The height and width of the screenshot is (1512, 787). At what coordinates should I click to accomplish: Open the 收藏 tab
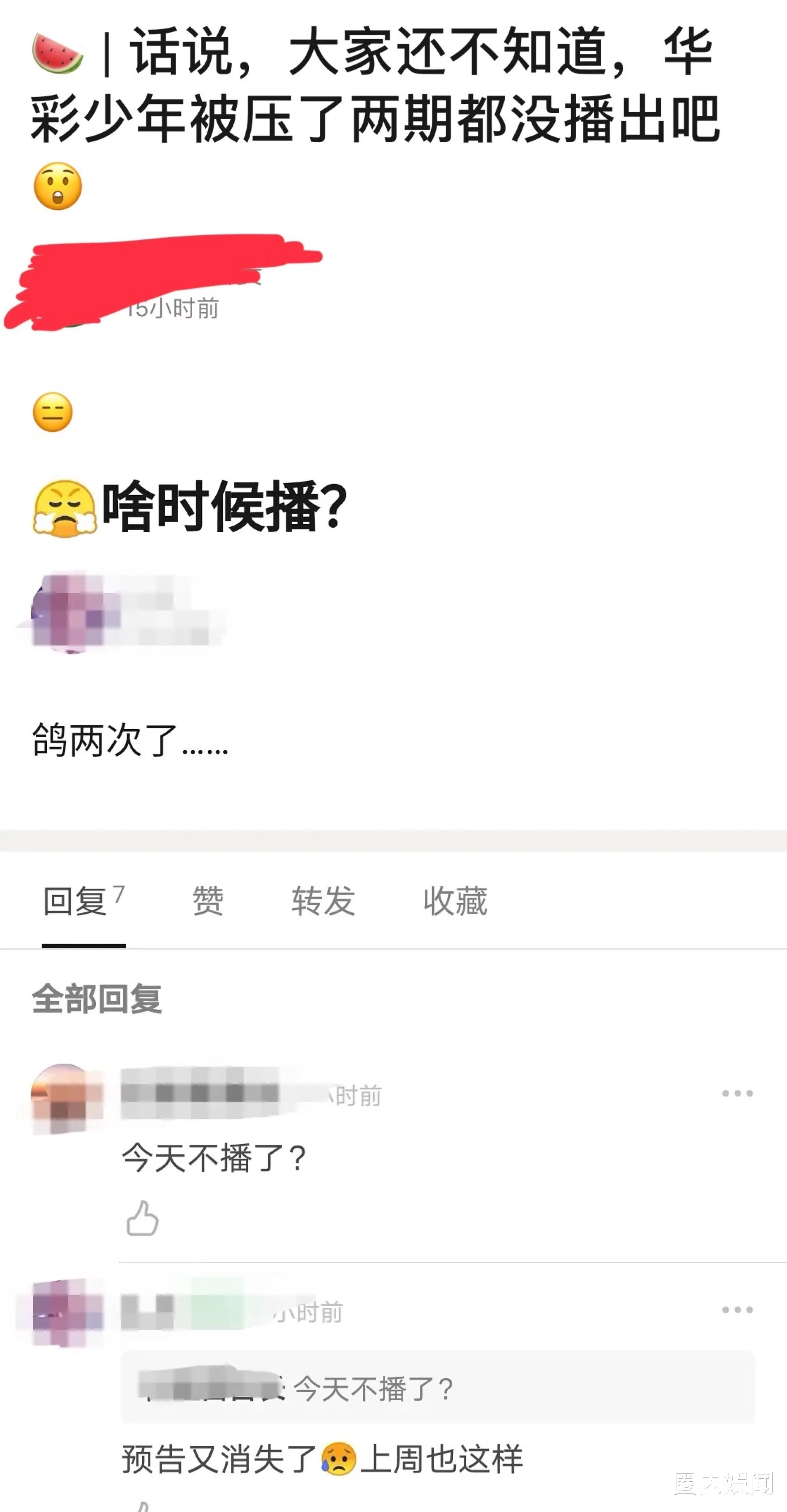click(x=455, y=901)
